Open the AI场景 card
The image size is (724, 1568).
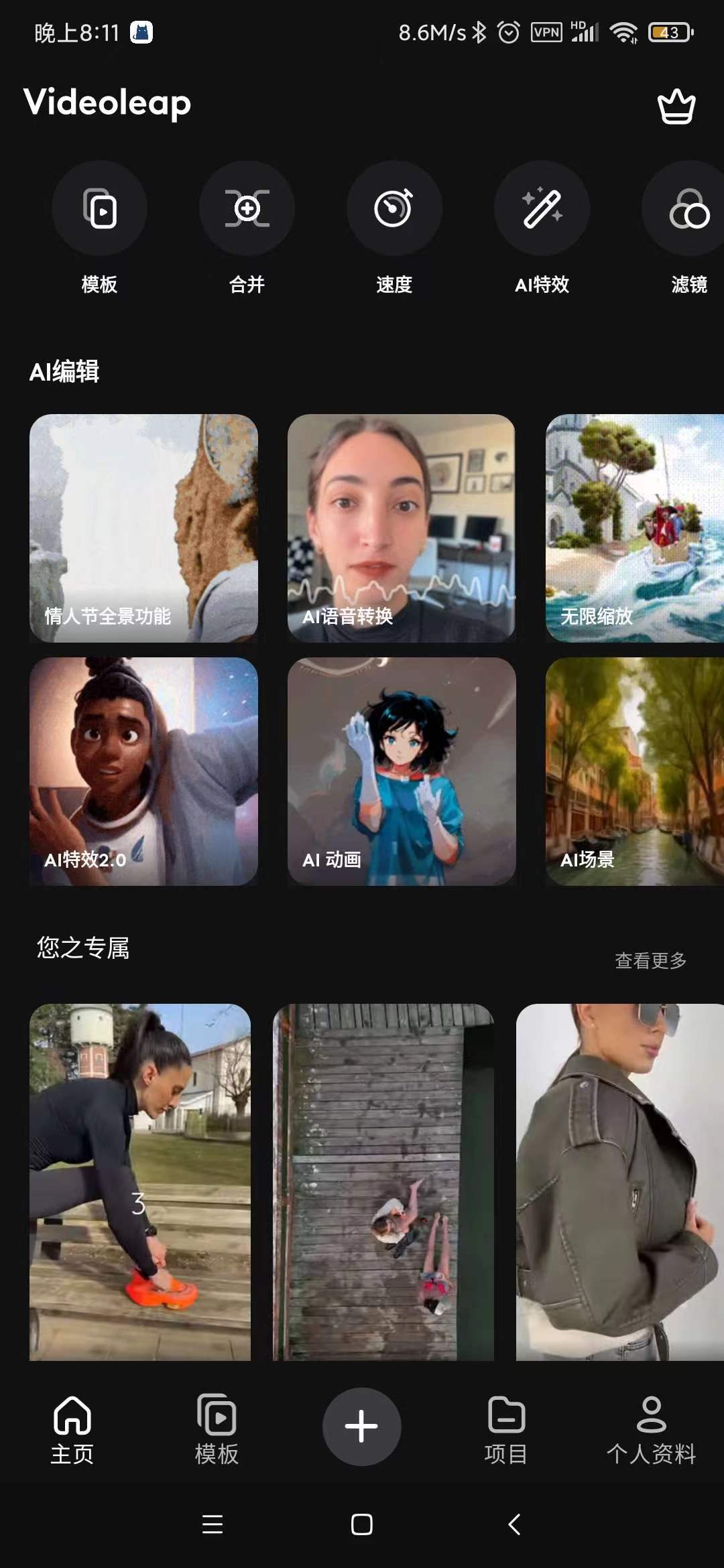[634, 771]
